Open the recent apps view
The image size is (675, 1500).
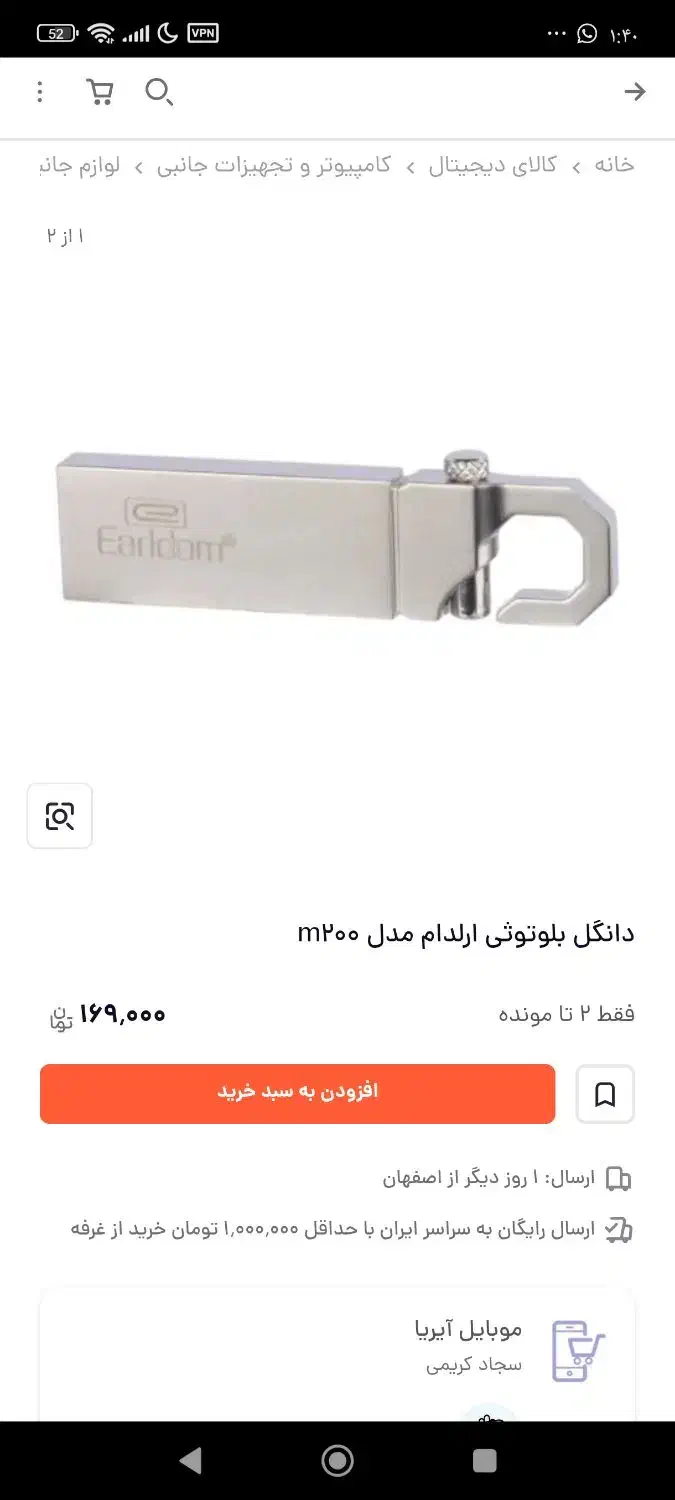click(x=485, y=1461)
